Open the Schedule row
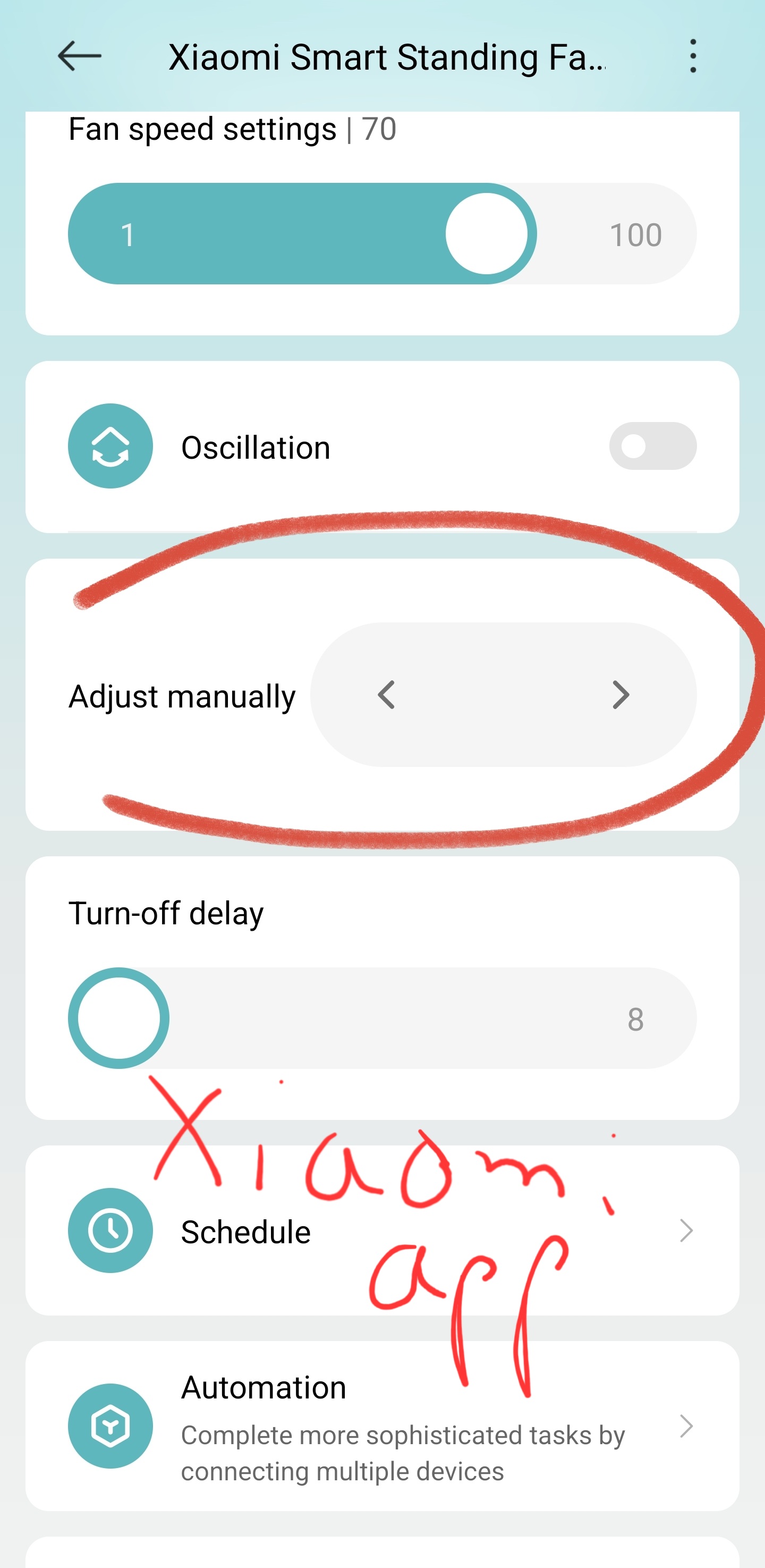 [x=382, y=1231]
